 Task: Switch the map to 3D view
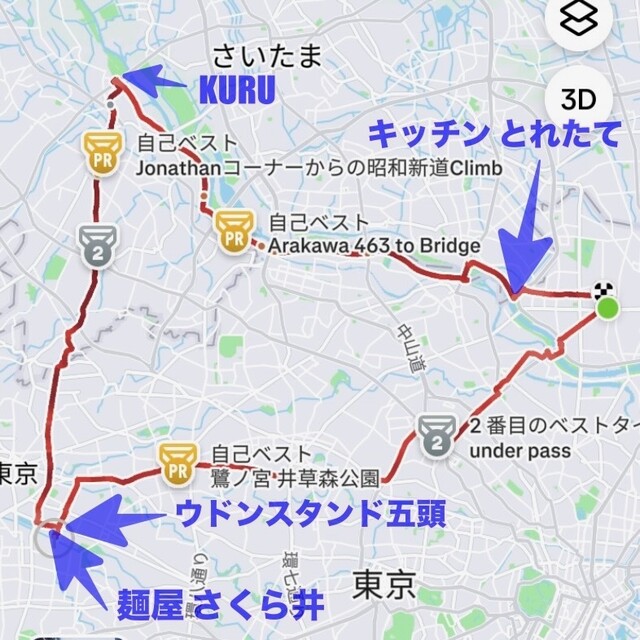[x=579, y=100]
